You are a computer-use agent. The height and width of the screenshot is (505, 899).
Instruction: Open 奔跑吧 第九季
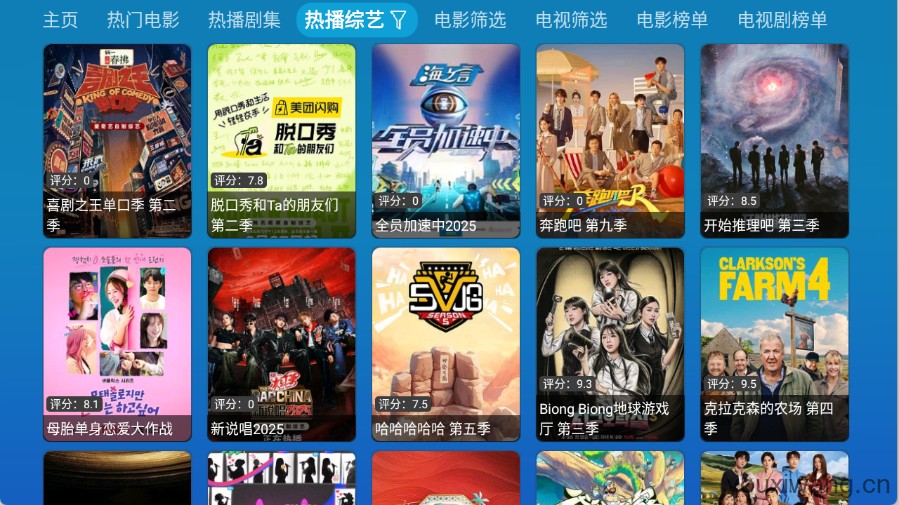tap(610, 140)
